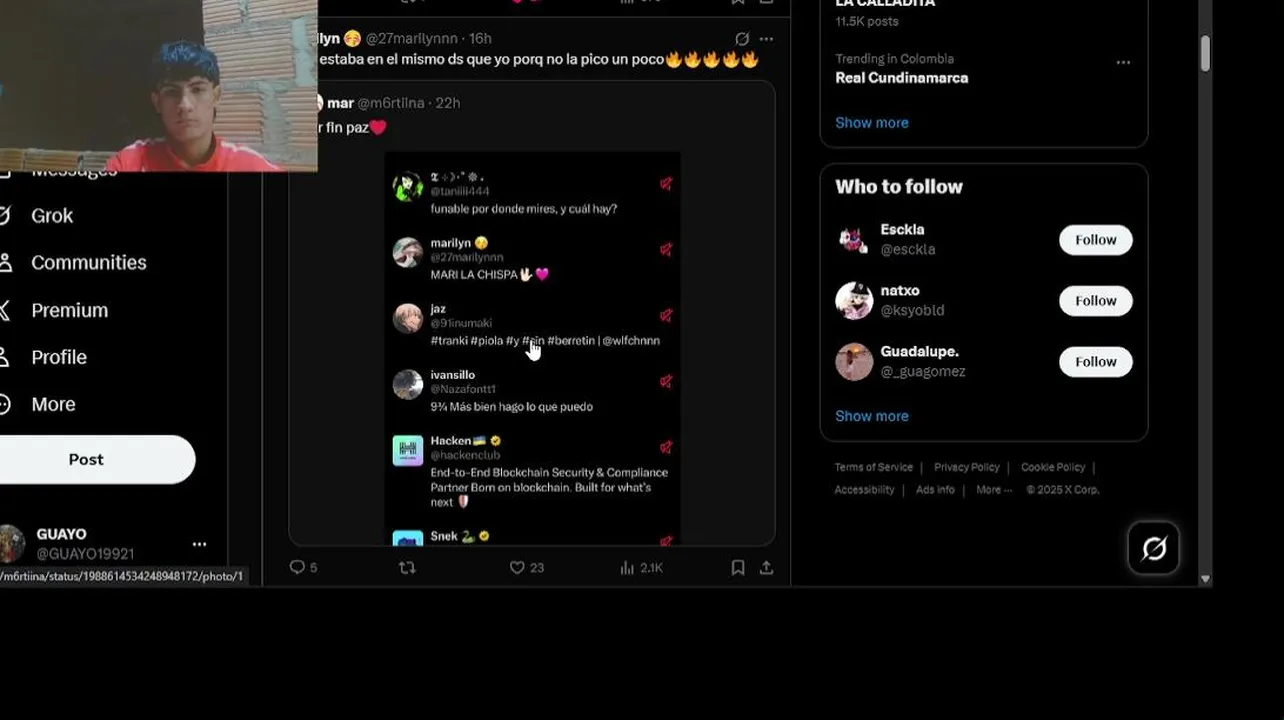Open Grok from the sidebar

click(52, 216)
